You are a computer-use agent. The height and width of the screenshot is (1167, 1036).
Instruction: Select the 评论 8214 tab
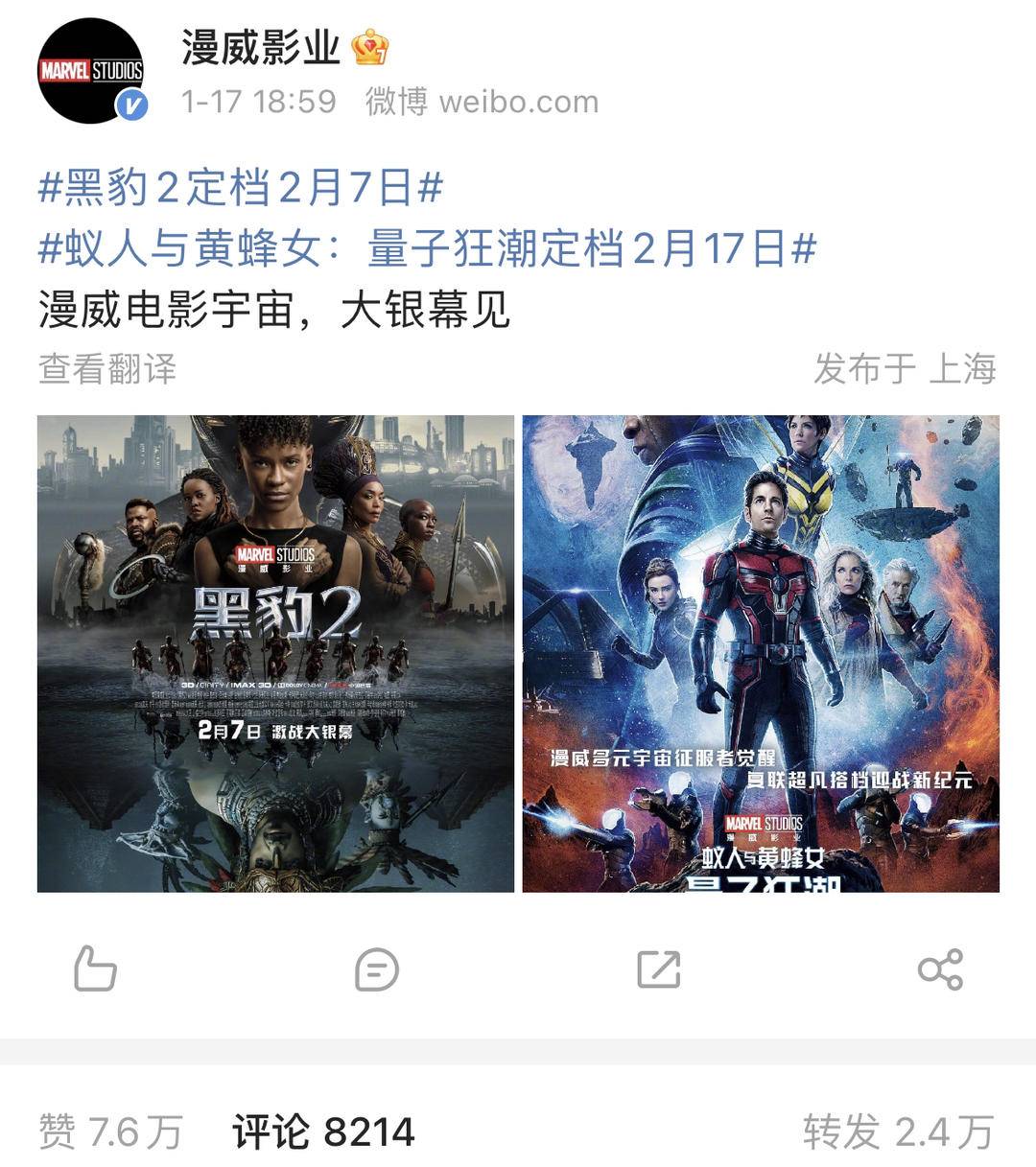pyautogui.click(x=323, y=1132)
